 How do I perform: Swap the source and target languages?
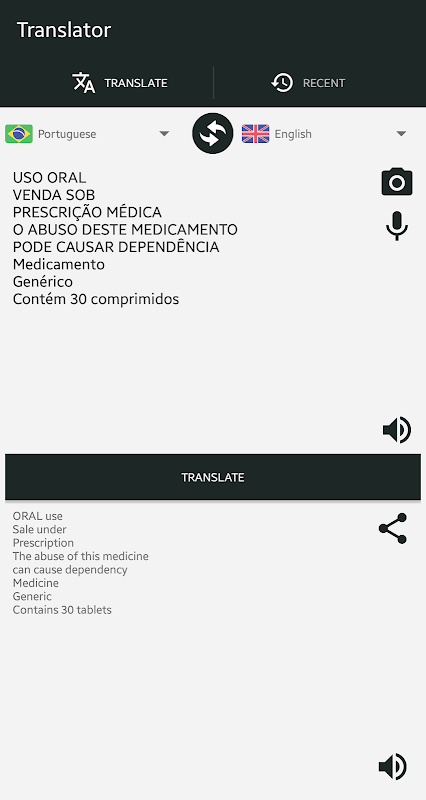coord(213,134)
